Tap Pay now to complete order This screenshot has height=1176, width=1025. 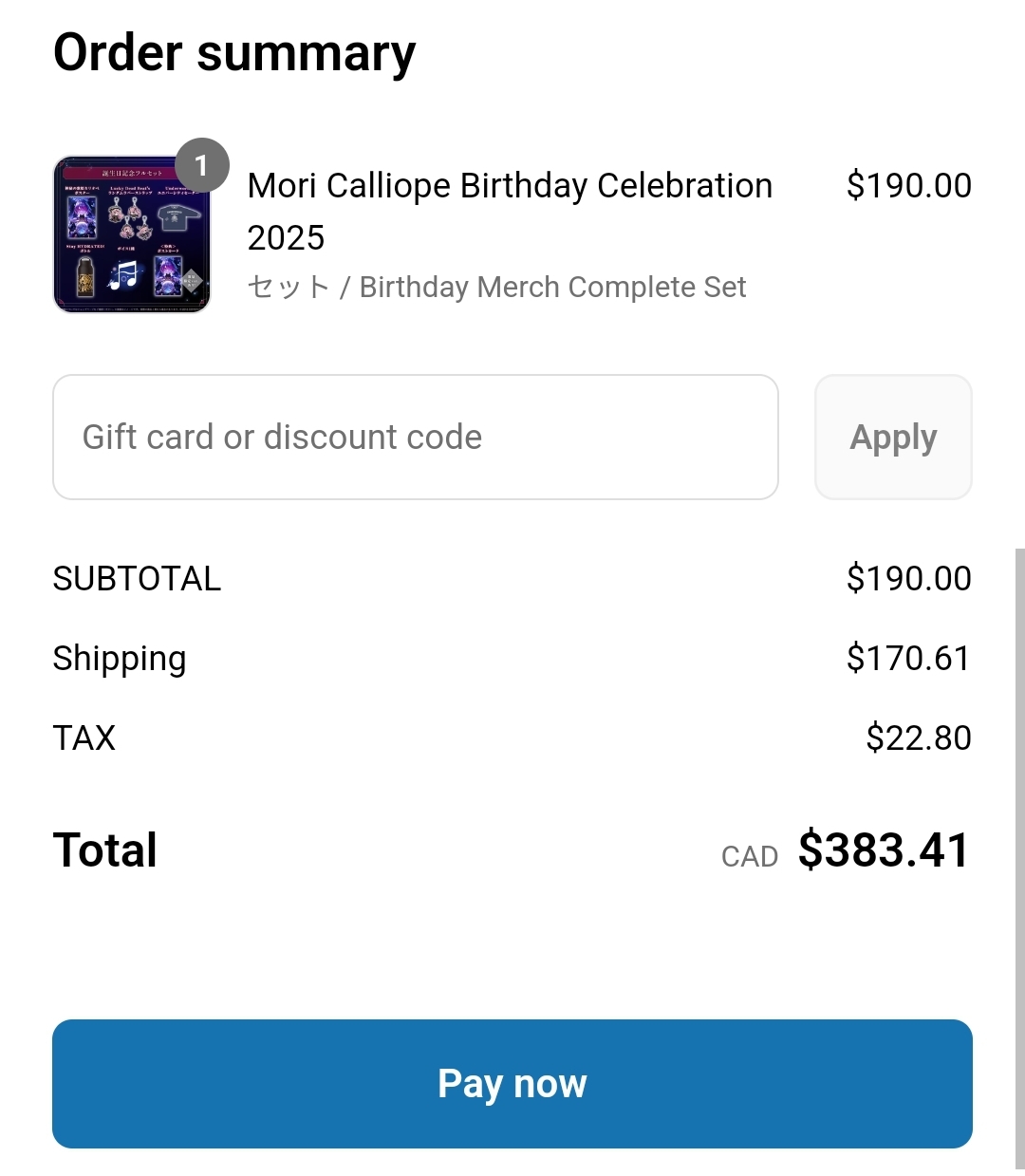(x=512, y=1084)
